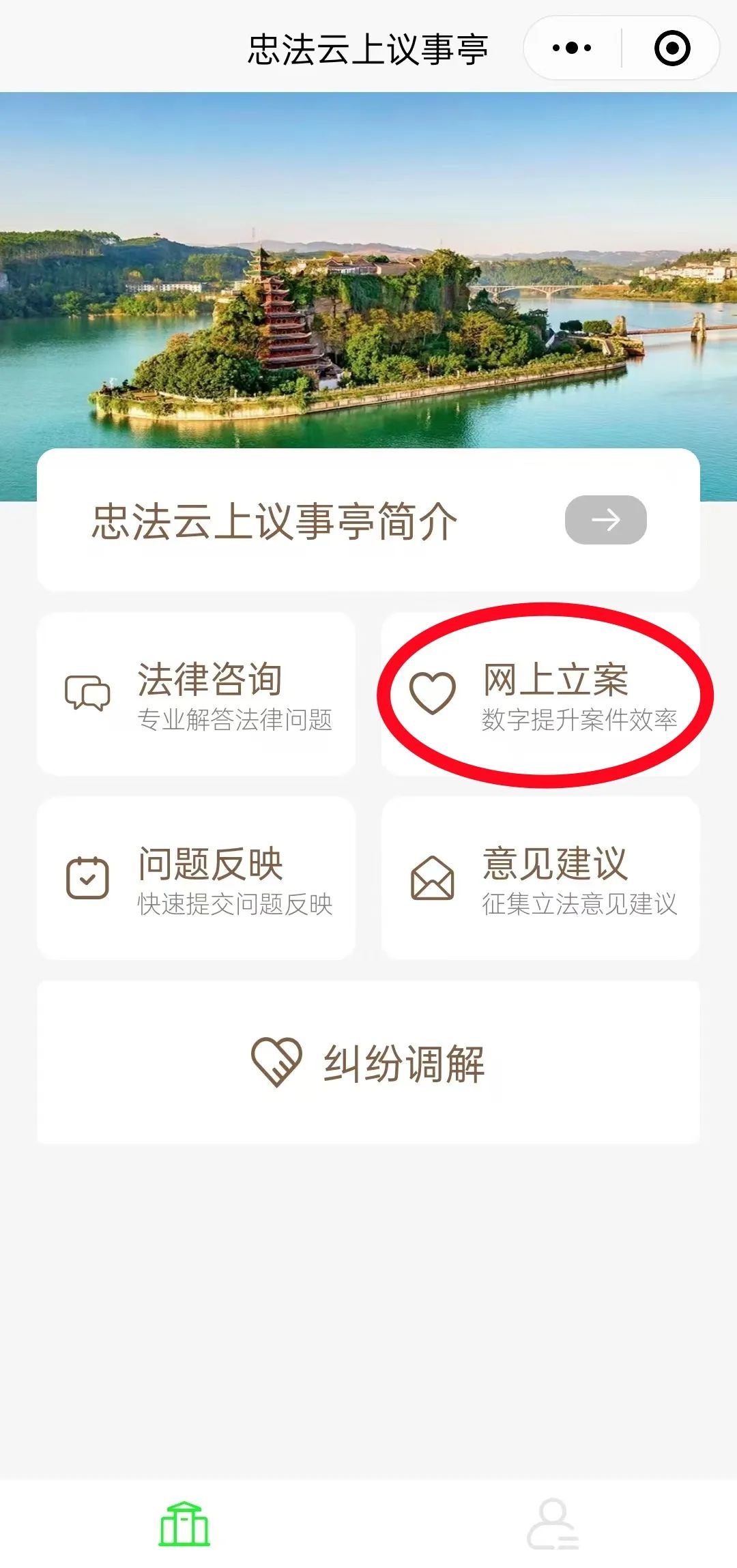The width and height of the screenshot is (737, 1568).
Task: Open 意见建议 suggestions card
Action: tap(540, 878)
